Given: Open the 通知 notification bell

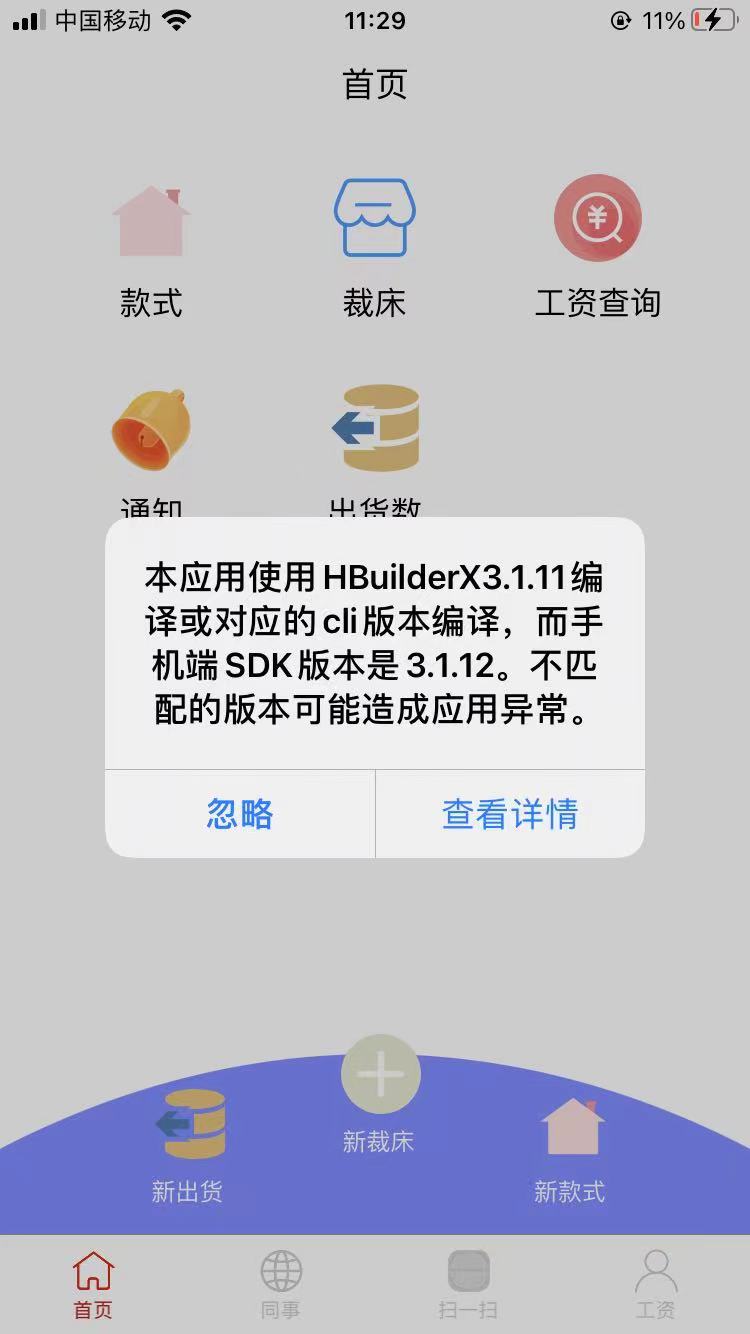Looking at the screenshot, I should (151, 432).
